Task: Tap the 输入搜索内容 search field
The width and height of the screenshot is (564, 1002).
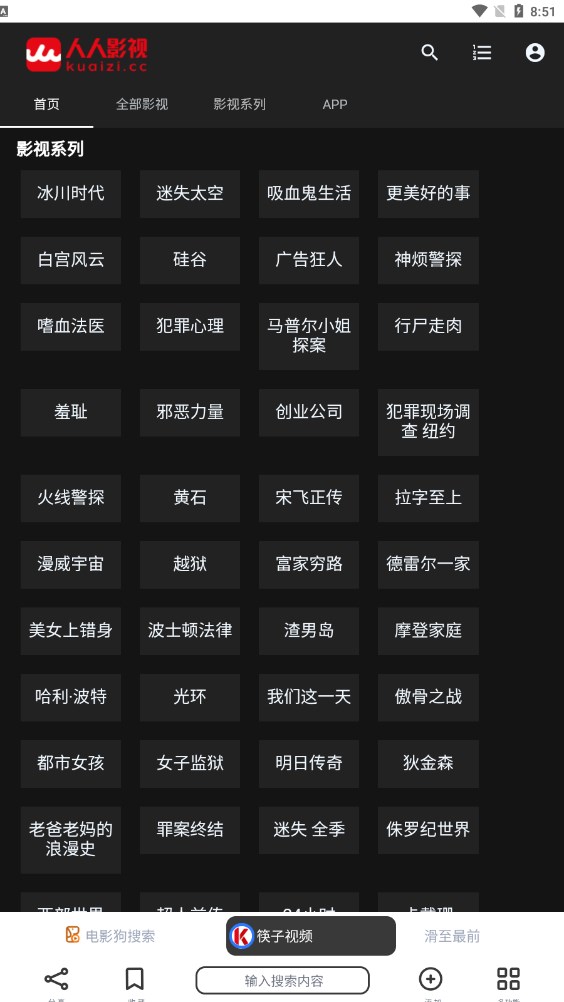Action: [x=282, y=980]
